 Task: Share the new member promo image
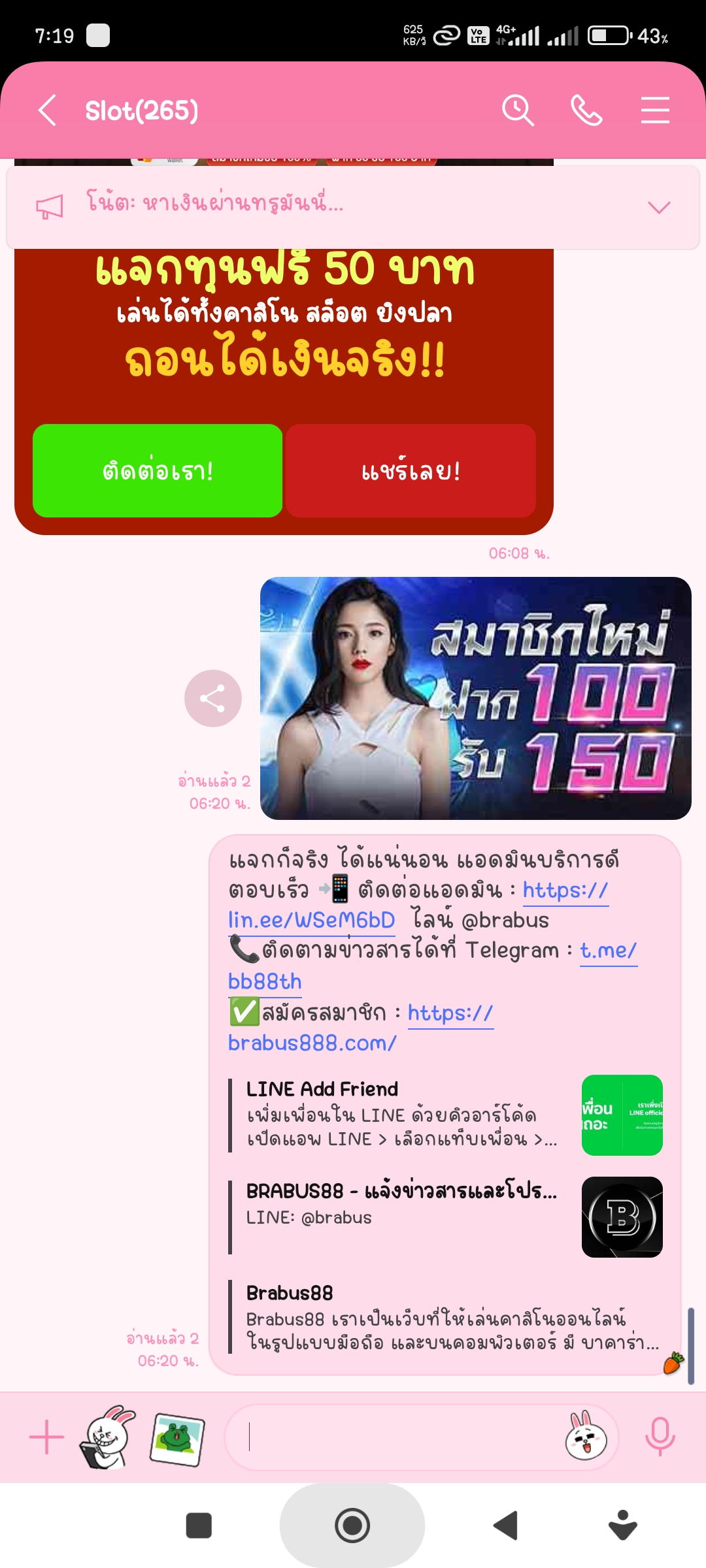[x=213, y=698]
